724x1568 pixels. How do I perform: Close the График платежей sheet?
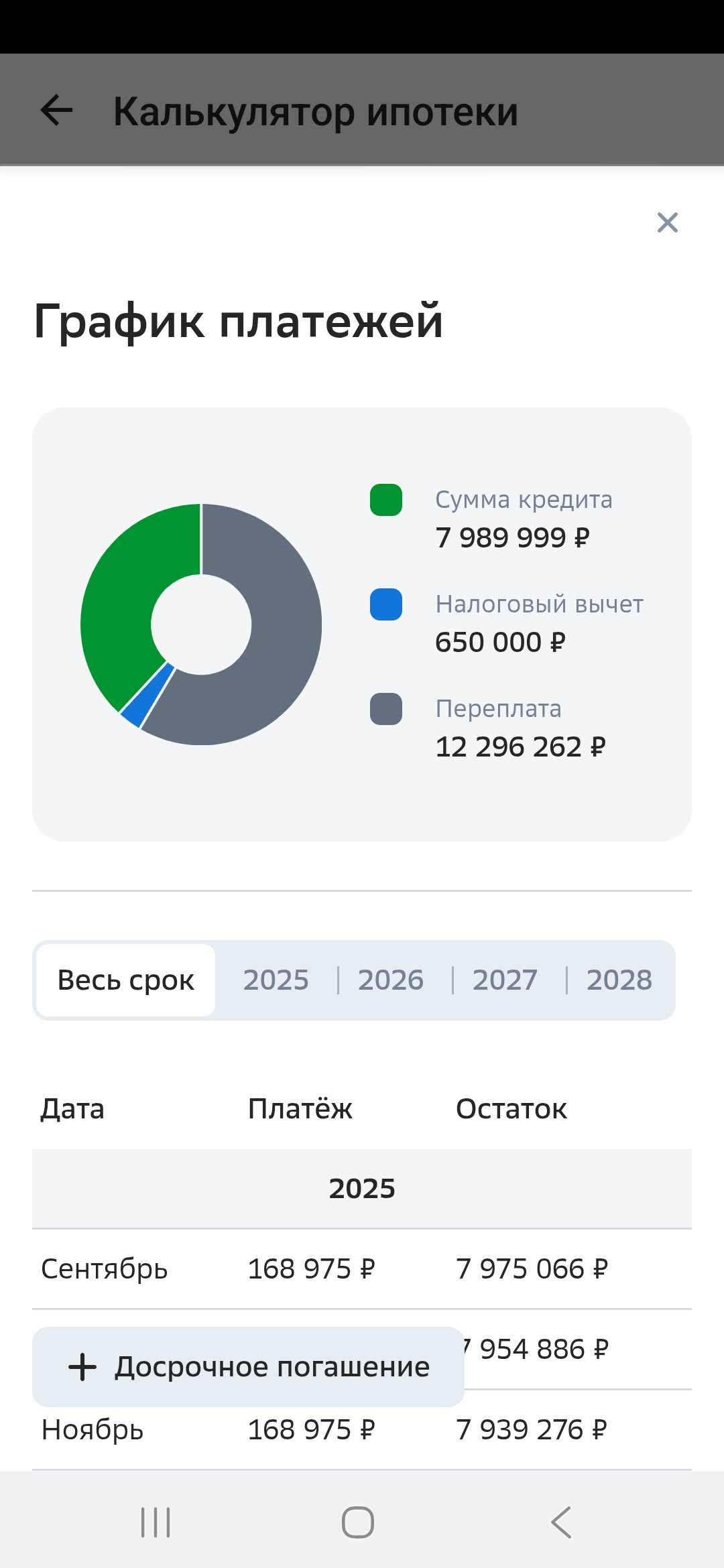(x=667, y=222)
